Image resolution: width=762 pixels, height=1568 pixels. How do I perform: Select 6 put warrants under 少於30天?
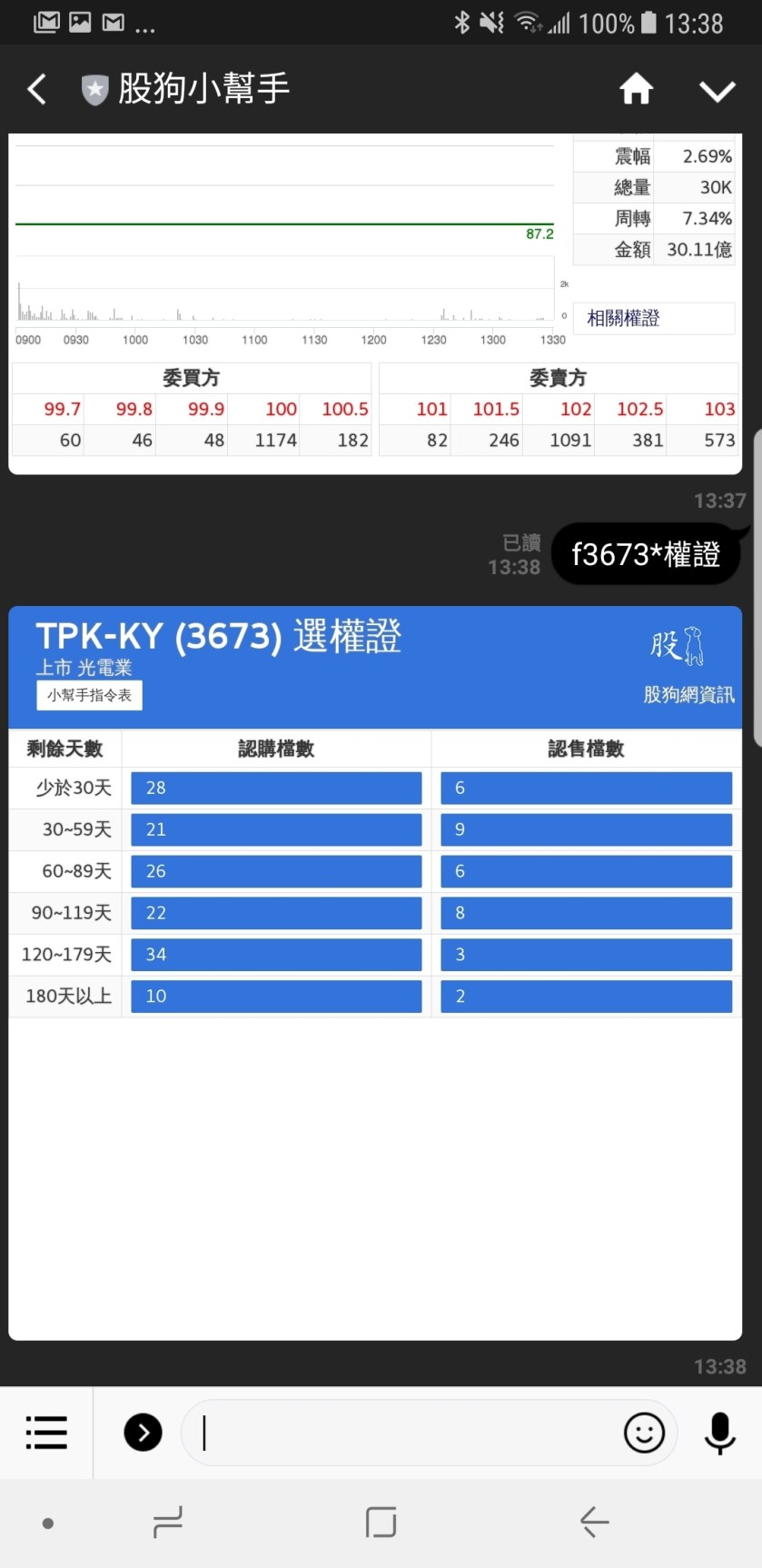(x=586, y=788)
